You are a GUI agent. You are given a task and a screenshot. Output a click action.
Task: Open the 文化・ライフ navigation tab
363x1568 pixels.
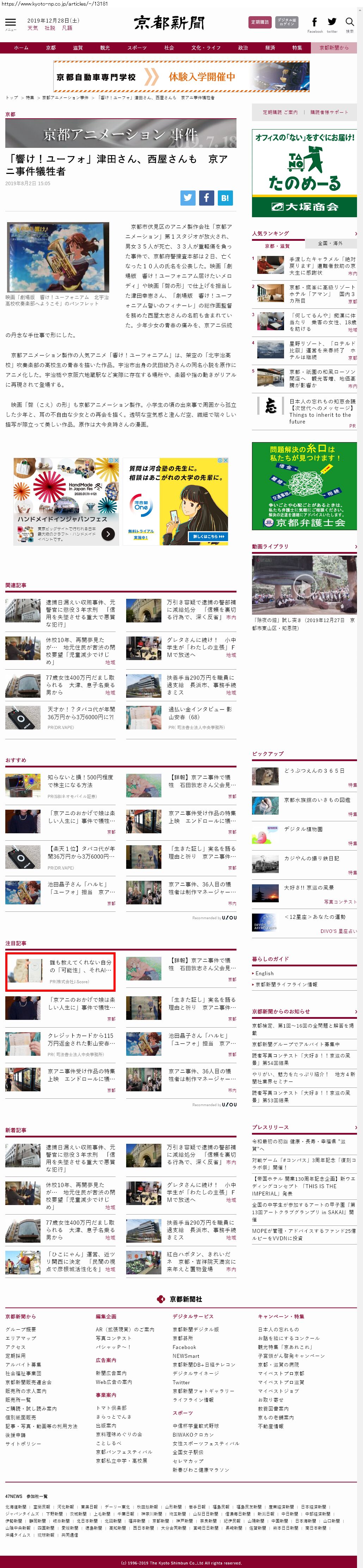tap(206, 48)
